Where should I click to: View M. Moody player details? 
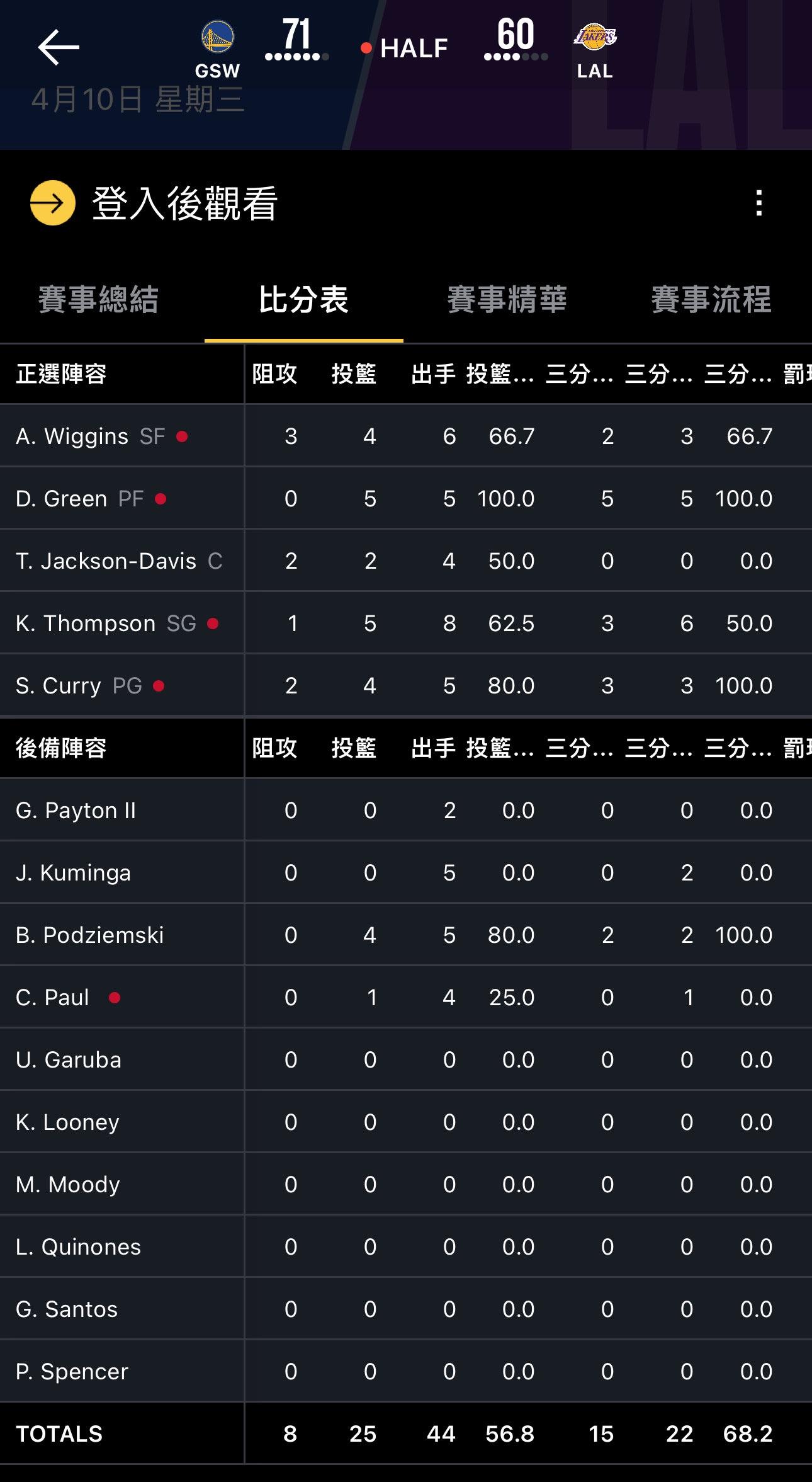67,1184
